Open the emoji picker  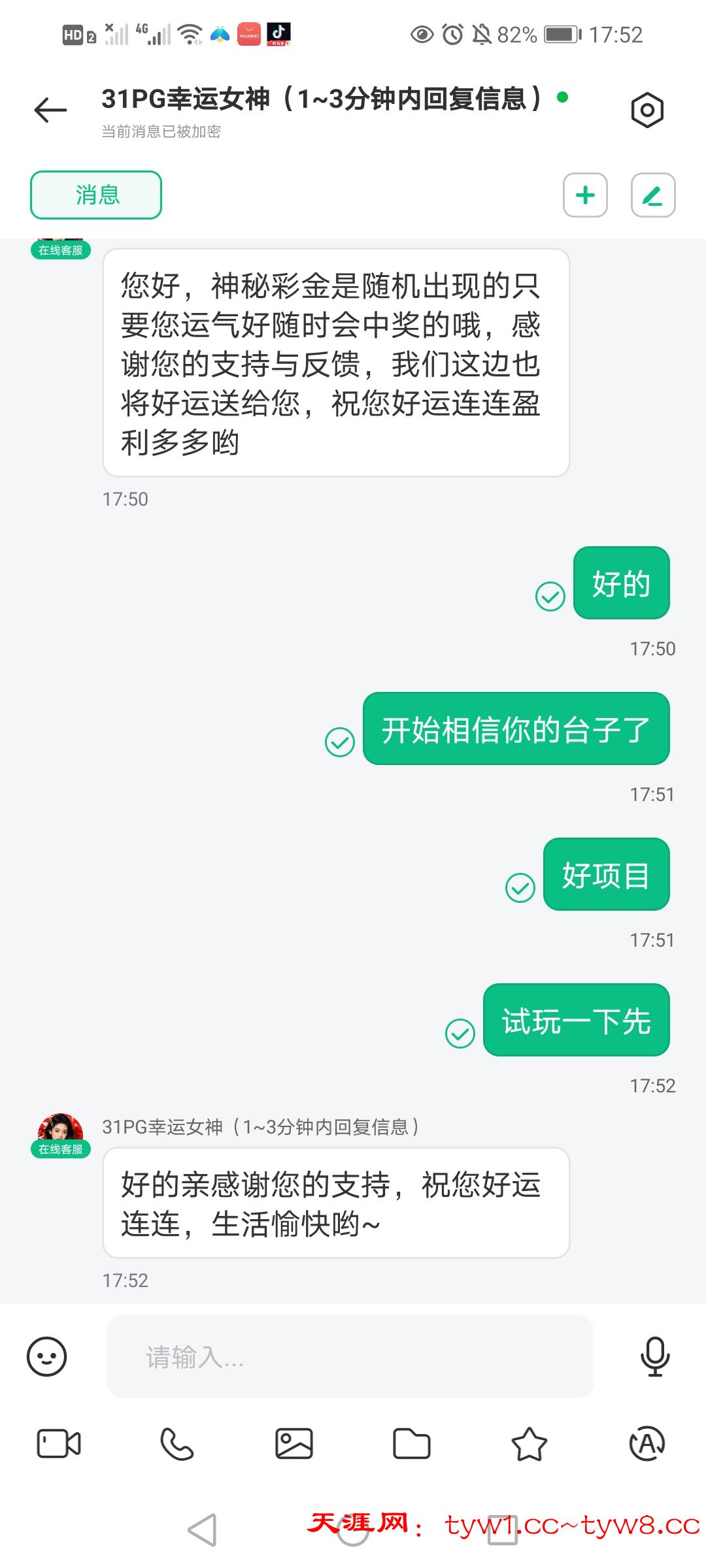coord(46,1357)
